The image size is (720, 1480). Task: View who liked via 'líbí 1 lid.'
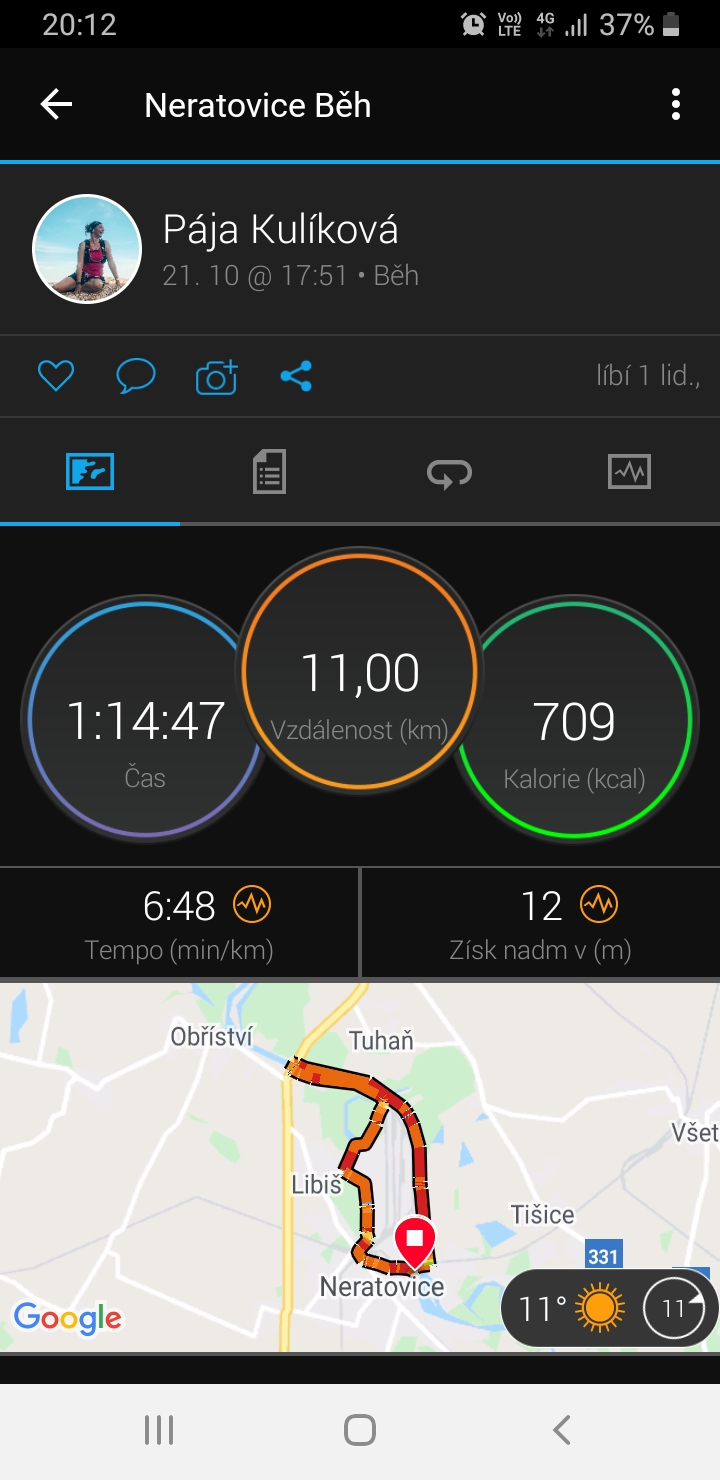[x=648, y=376]
